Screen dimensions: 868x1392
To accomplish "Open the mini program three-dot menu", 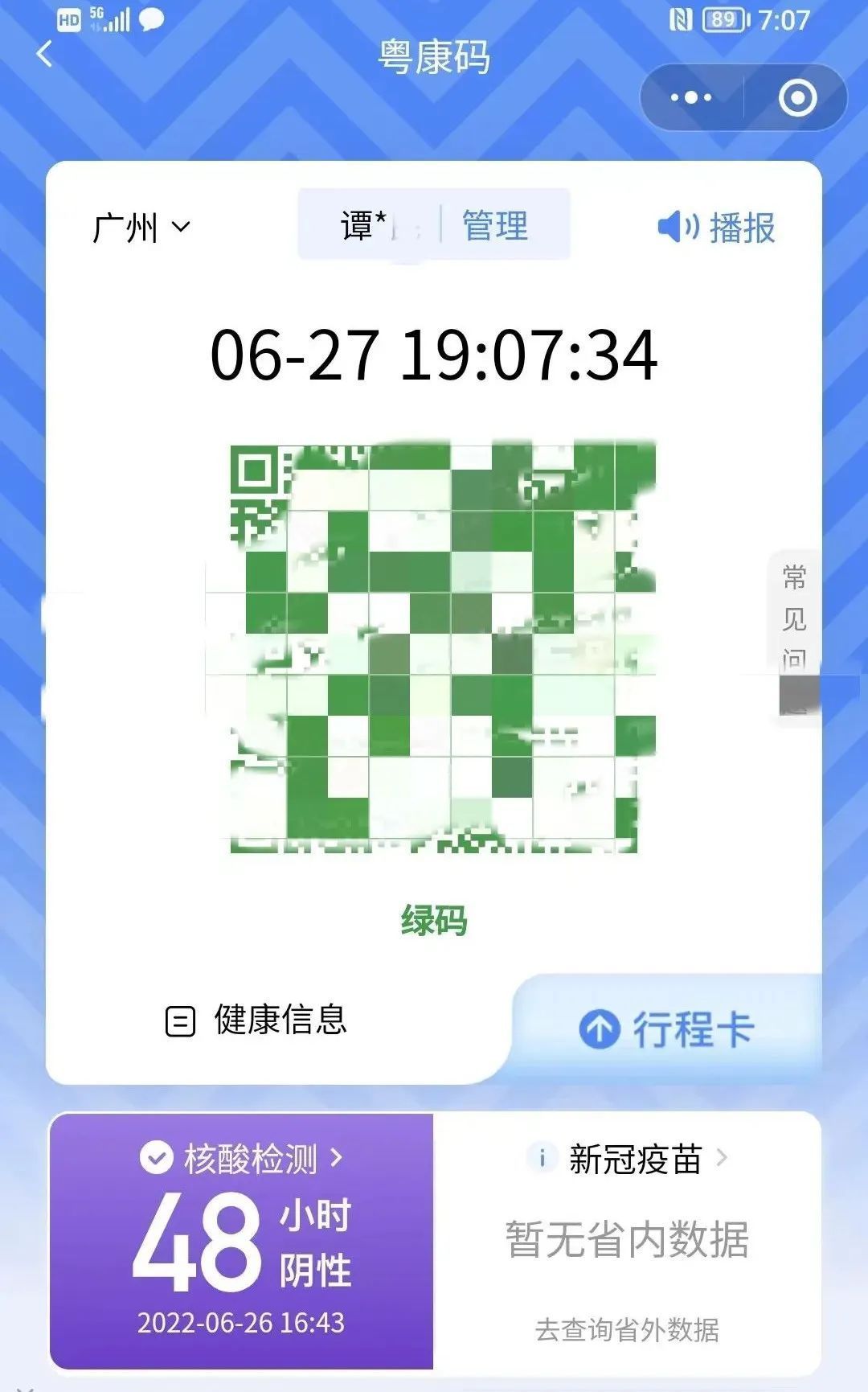I will click(691, 98).
